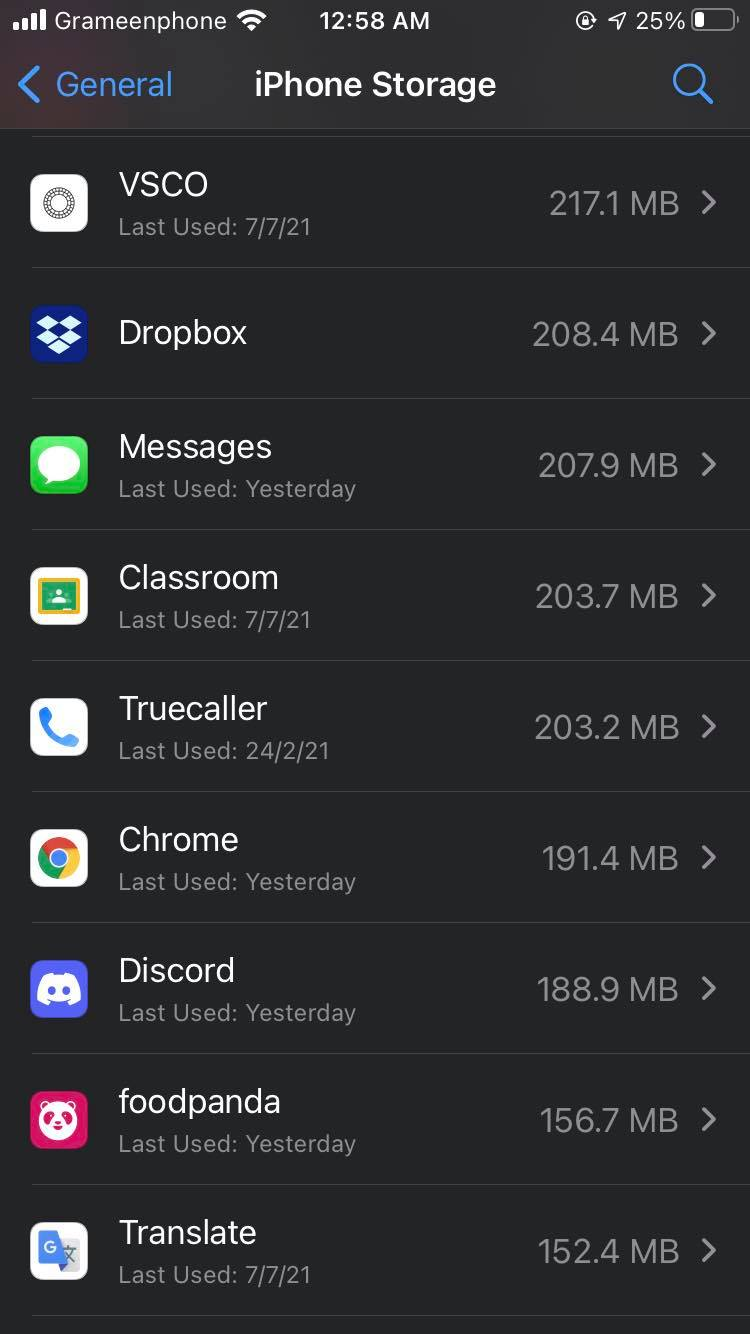Open the search magnifier icon
Screen dimensions: 750x1334
pyautogui.click(x=692, y=85)
